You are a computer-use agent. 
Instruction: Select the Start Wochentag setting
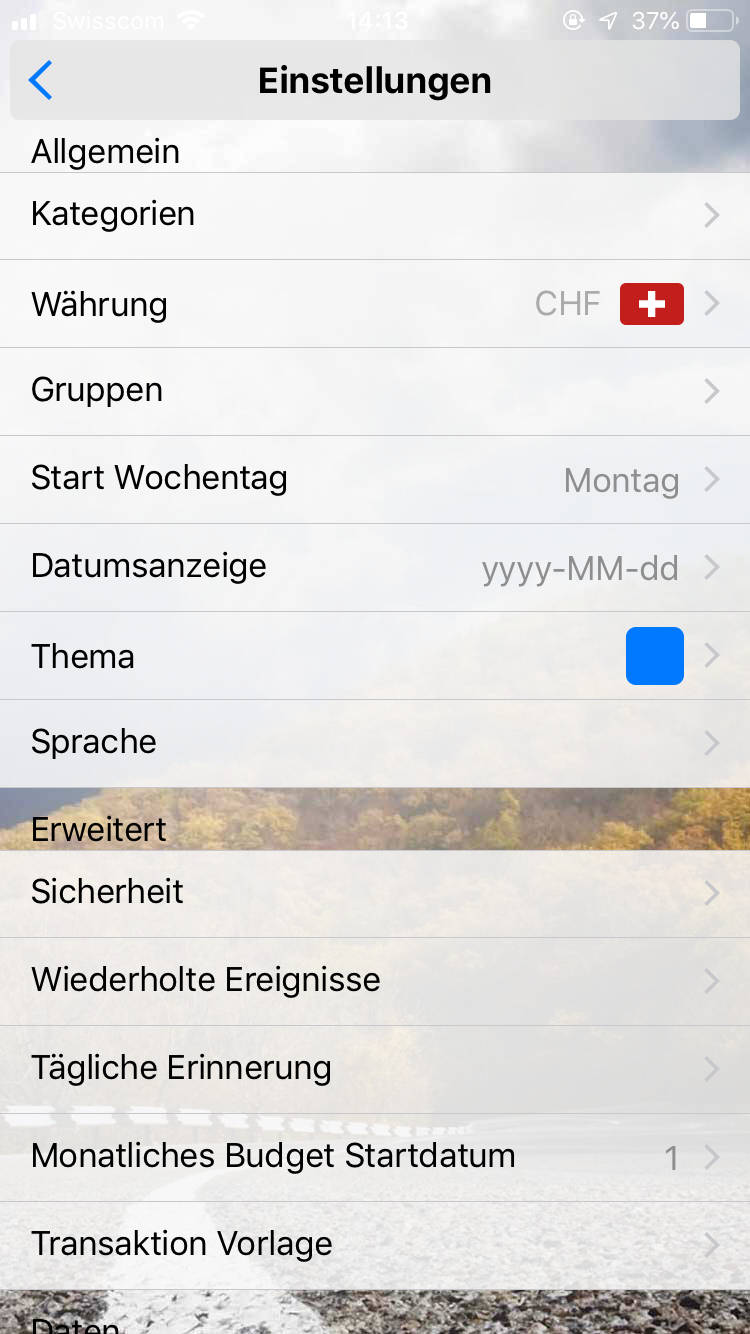[375, 480]
